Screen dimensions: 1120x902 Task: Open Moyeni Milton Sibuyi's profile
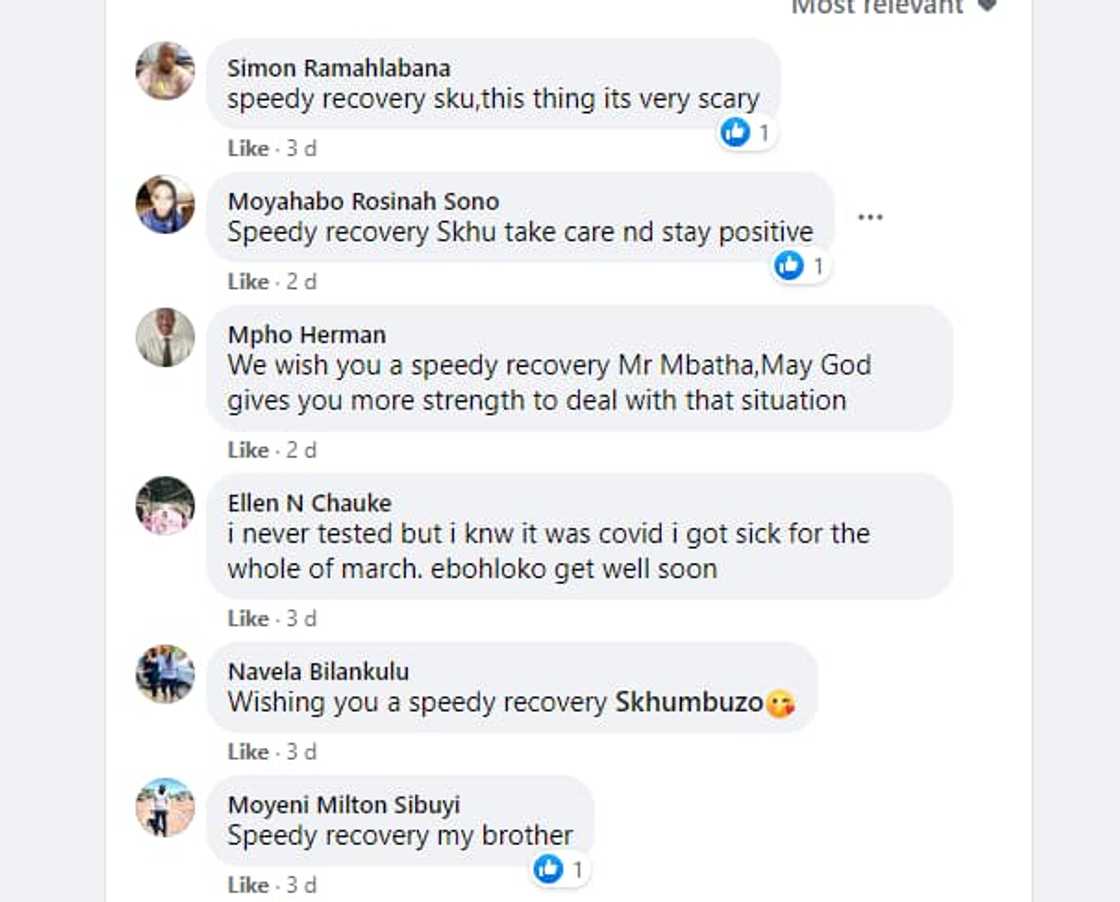pos(343,805)
